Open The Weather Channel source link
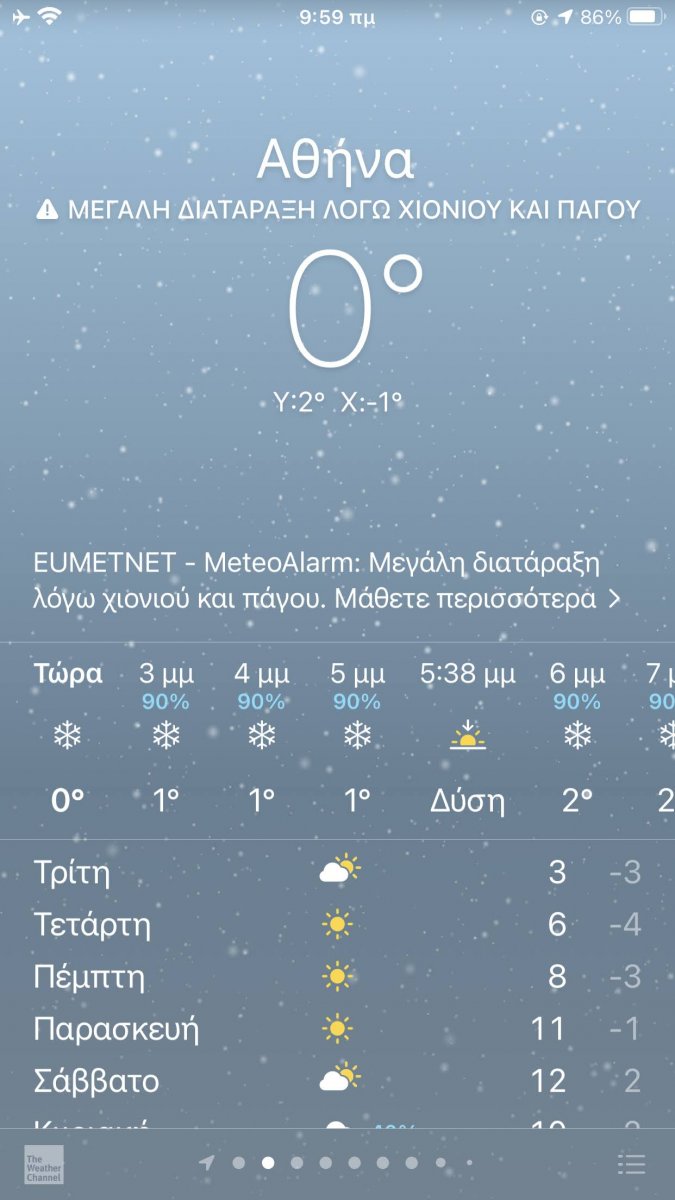Screen dimensions: 675x1200 [x=44, y=1164]
